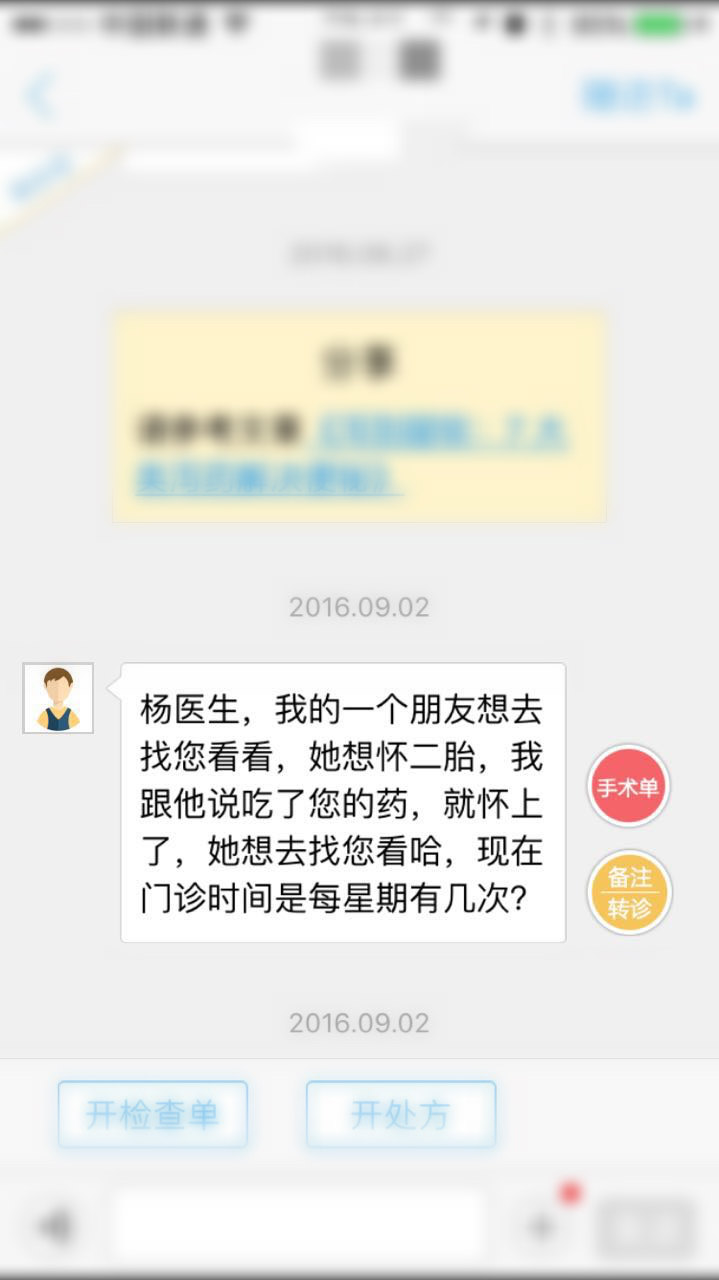
Task: Go back using the header arrow
Action: 40,95
